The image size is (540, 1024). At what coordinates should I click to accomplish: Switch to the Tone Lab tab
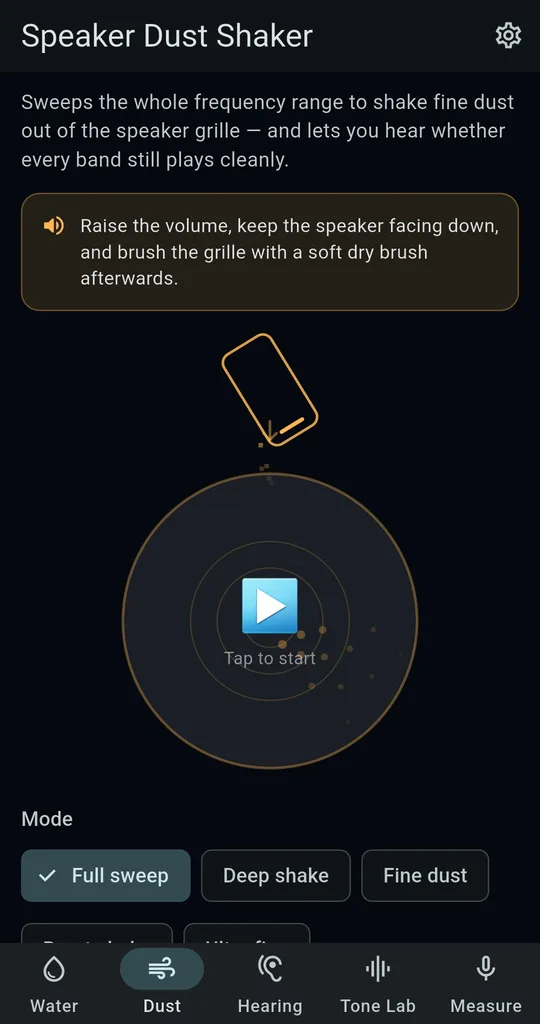(x=377, y=984)
